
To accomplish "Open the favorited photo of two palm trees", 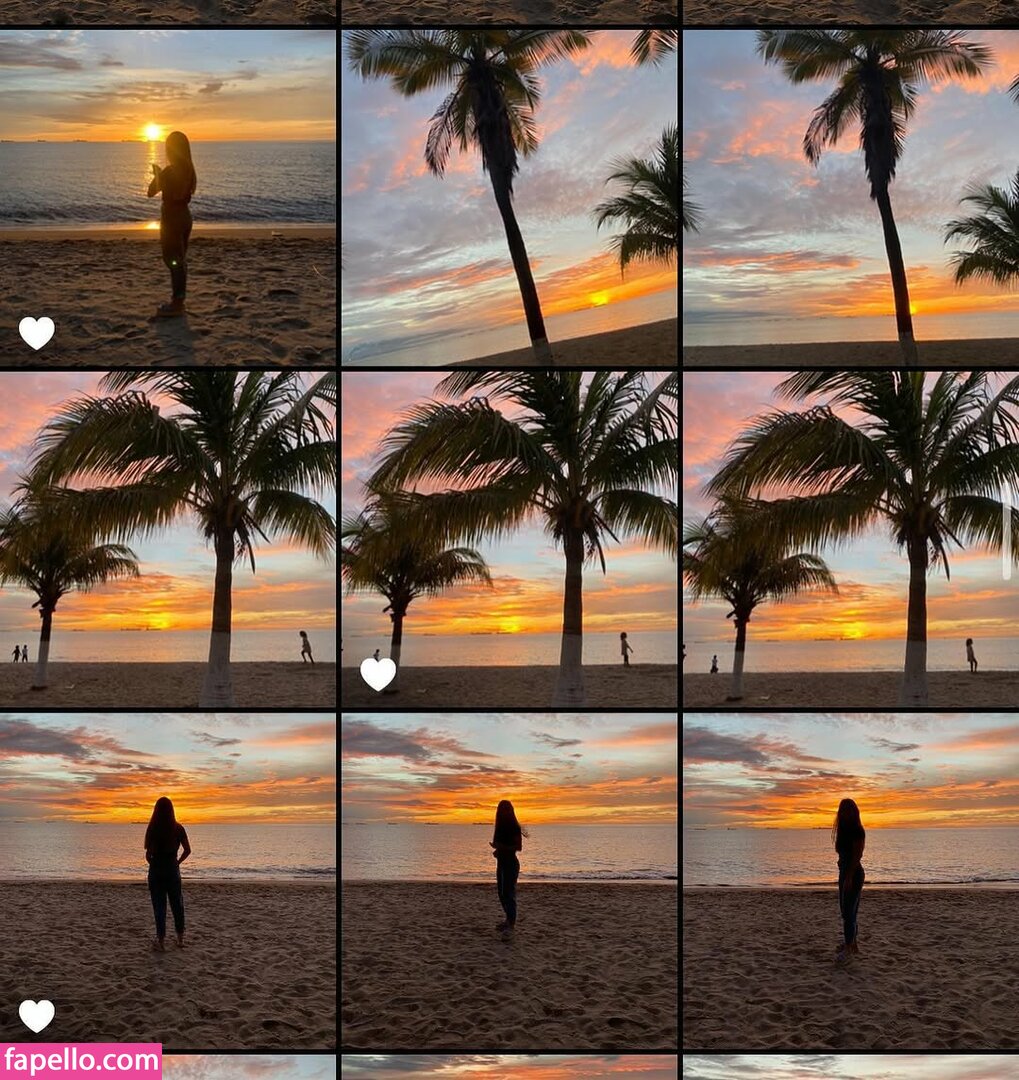I will (509, 540).
